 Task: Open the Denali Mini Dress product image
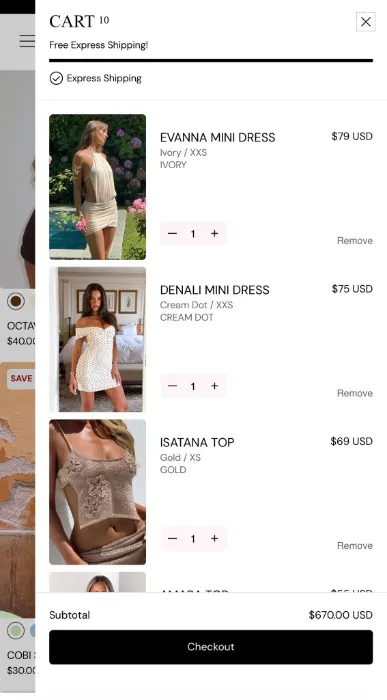pos(97,339)
